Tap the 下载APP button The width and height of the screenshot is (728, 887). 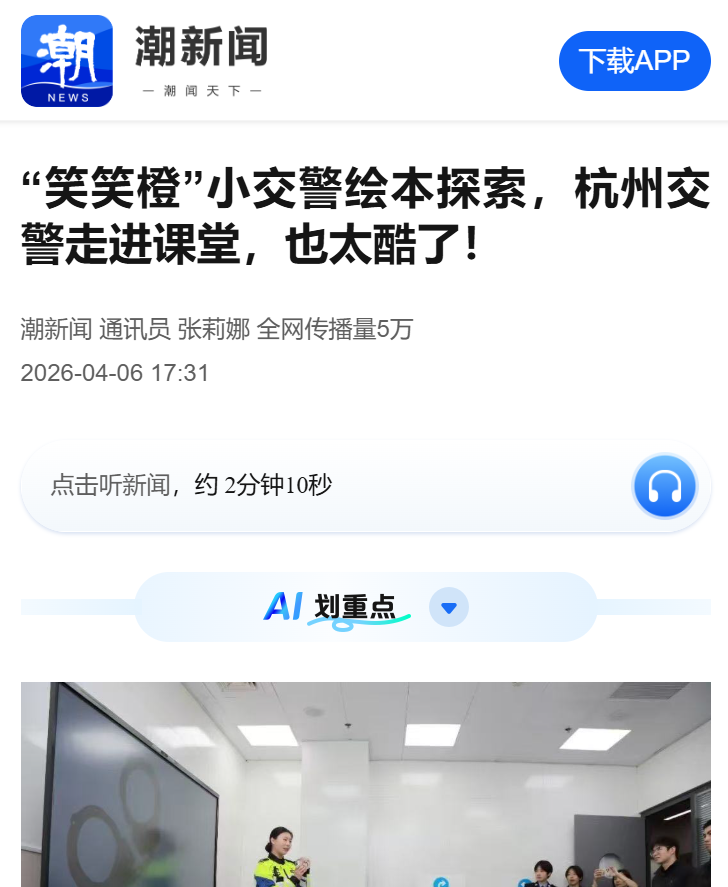[634, 61]
